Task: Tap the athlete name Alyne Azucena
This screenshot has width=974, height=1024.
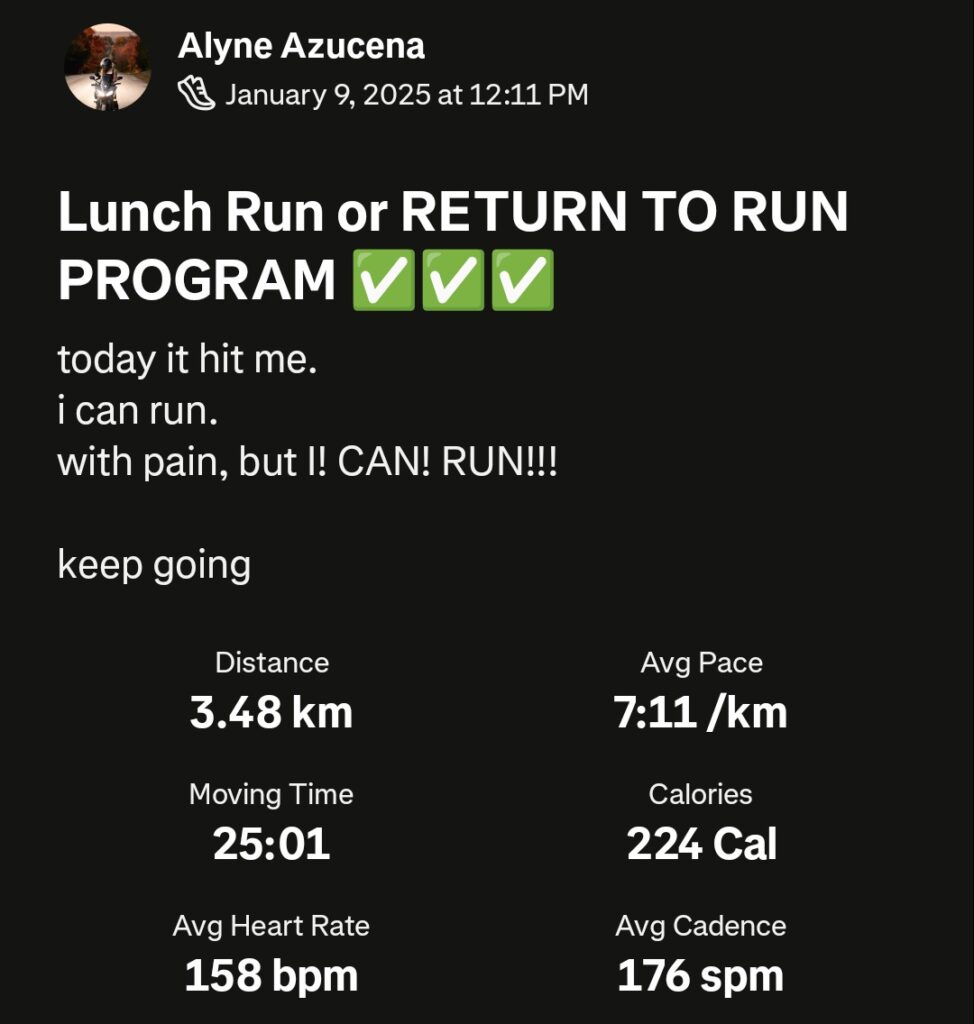Action: click(x=301, y=46)
